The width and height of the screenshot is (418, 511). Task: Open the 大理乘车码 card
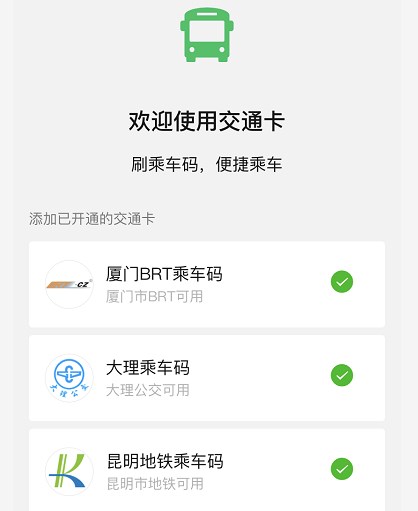[x=207, y=378]
